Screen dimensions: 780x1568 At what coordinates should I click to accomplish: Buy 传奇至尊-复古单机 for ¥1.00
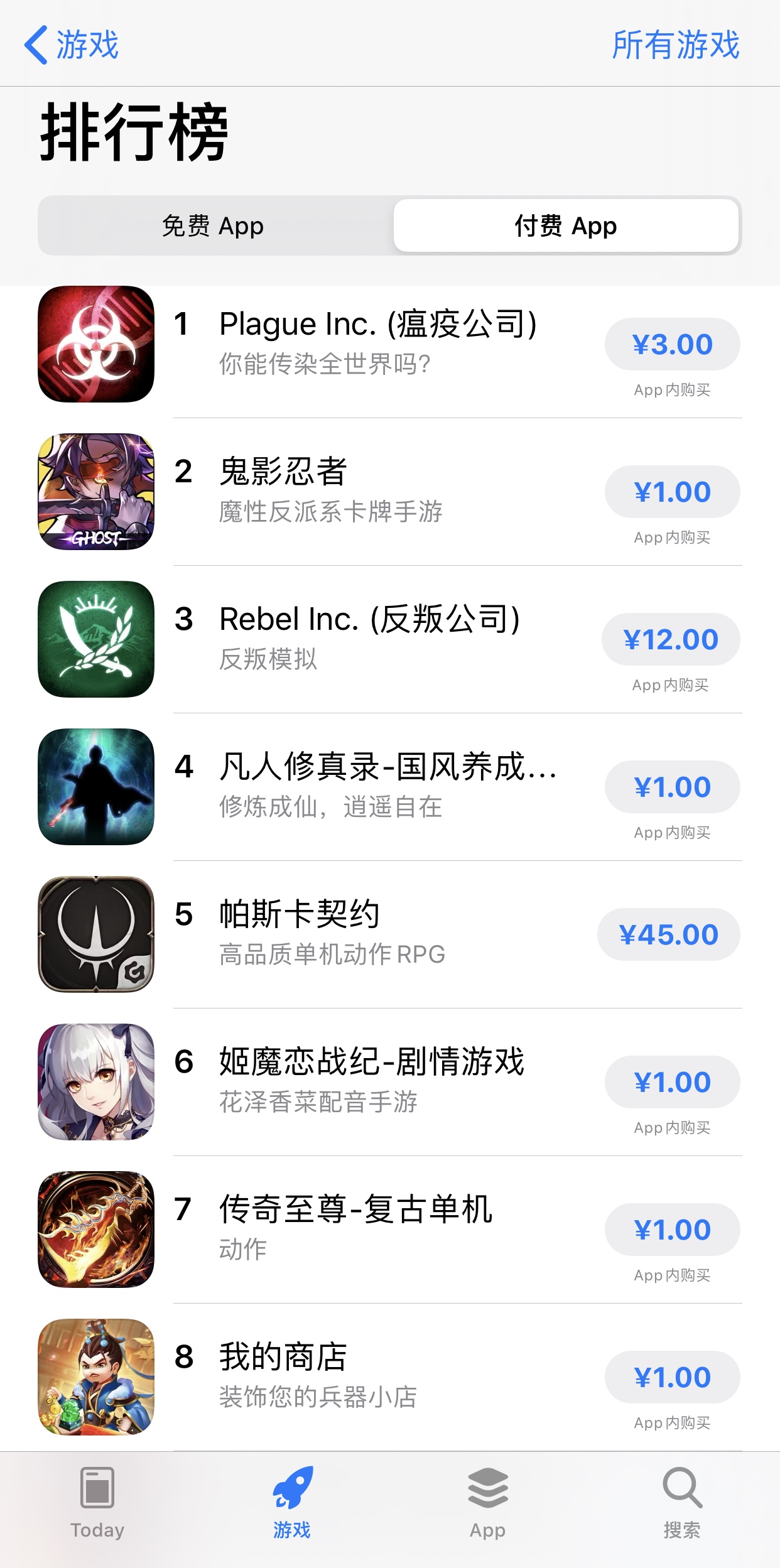(672, 1230)
